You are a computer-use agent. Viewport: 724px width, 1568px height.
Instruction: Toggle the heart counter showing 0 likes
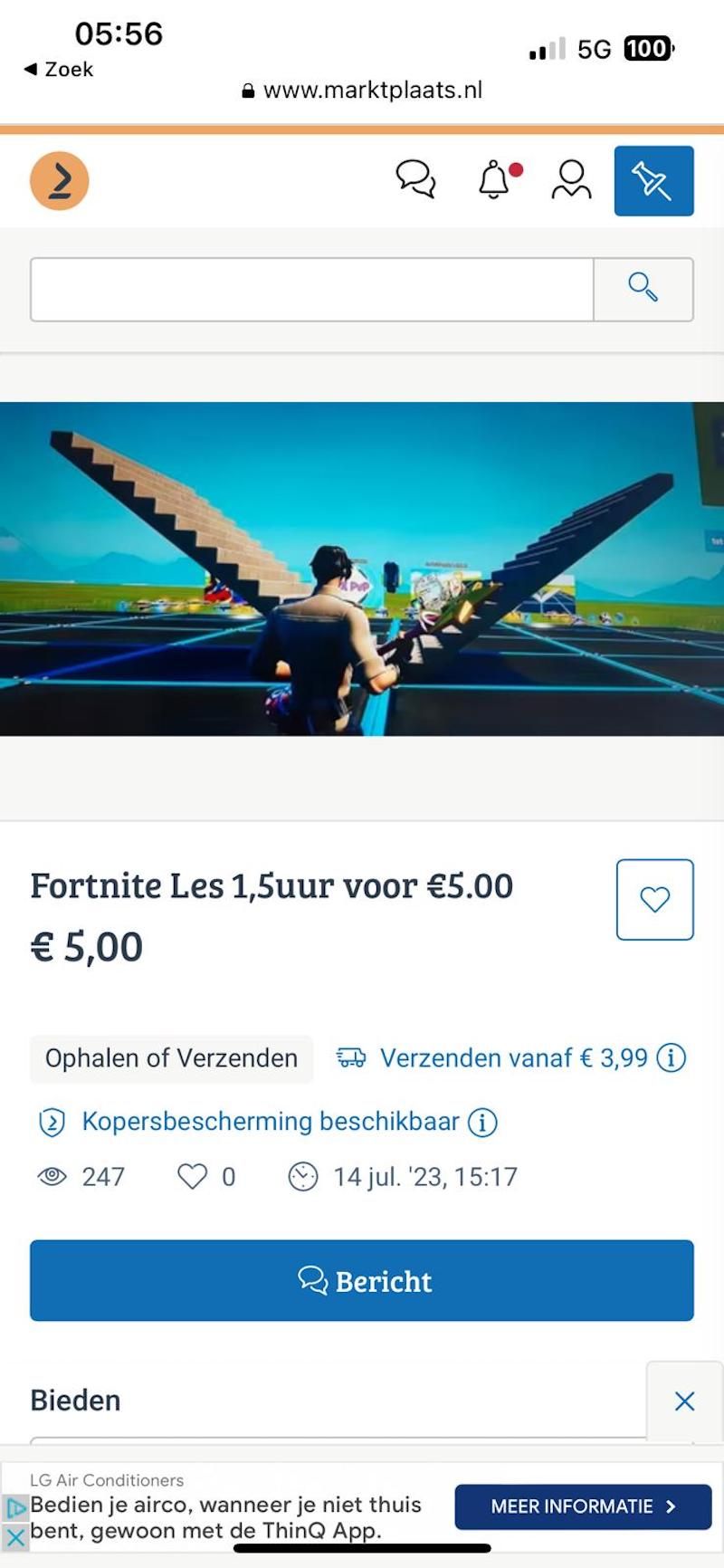click(x=194, y=1176)
